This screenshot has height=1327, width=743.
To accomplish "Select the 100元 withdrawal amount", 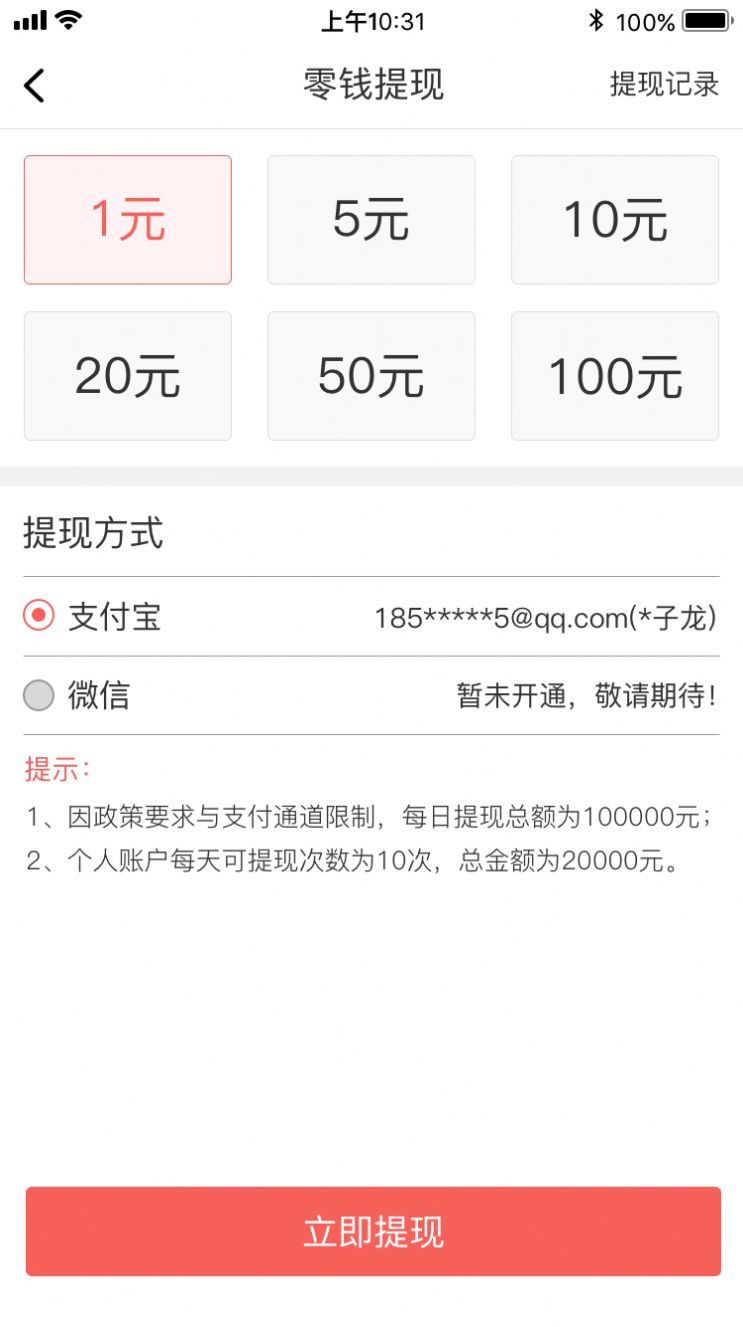I will click(x=614, y=375).
